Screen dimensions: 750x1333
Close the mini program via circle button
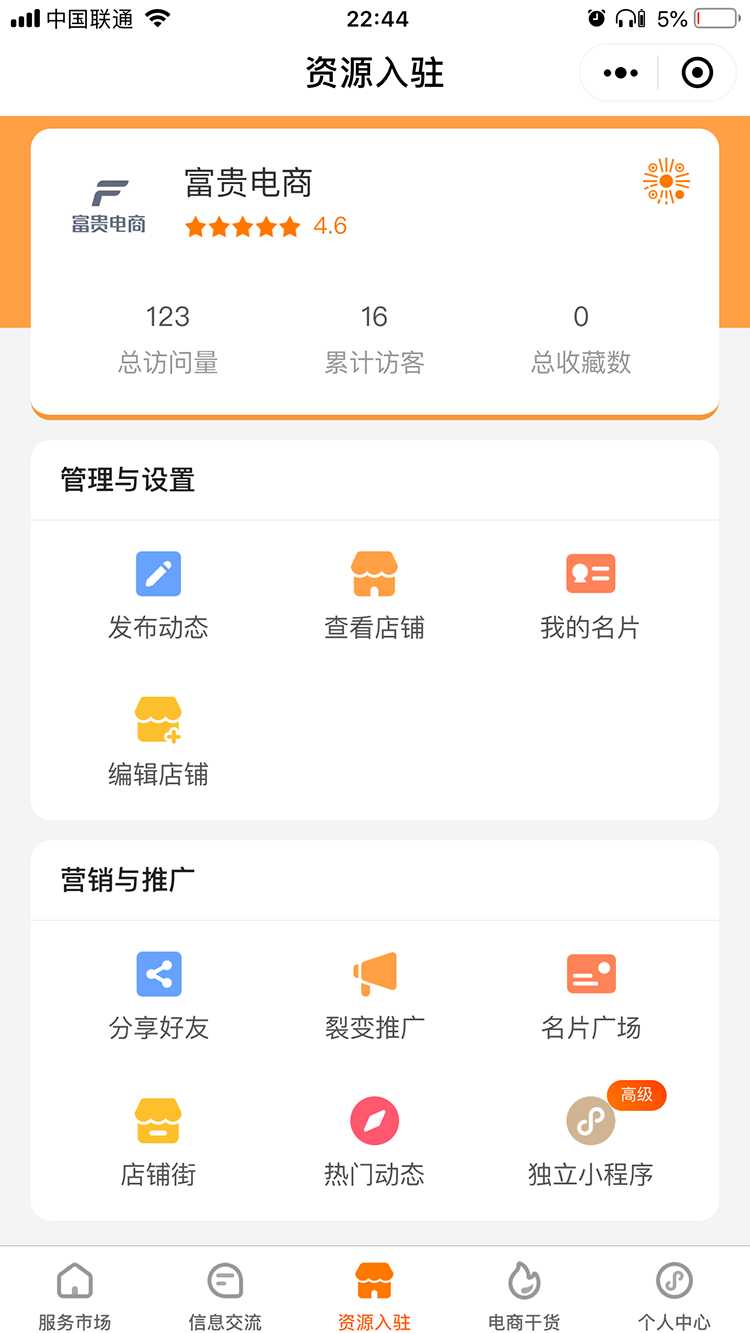click(x=697, y=73)
